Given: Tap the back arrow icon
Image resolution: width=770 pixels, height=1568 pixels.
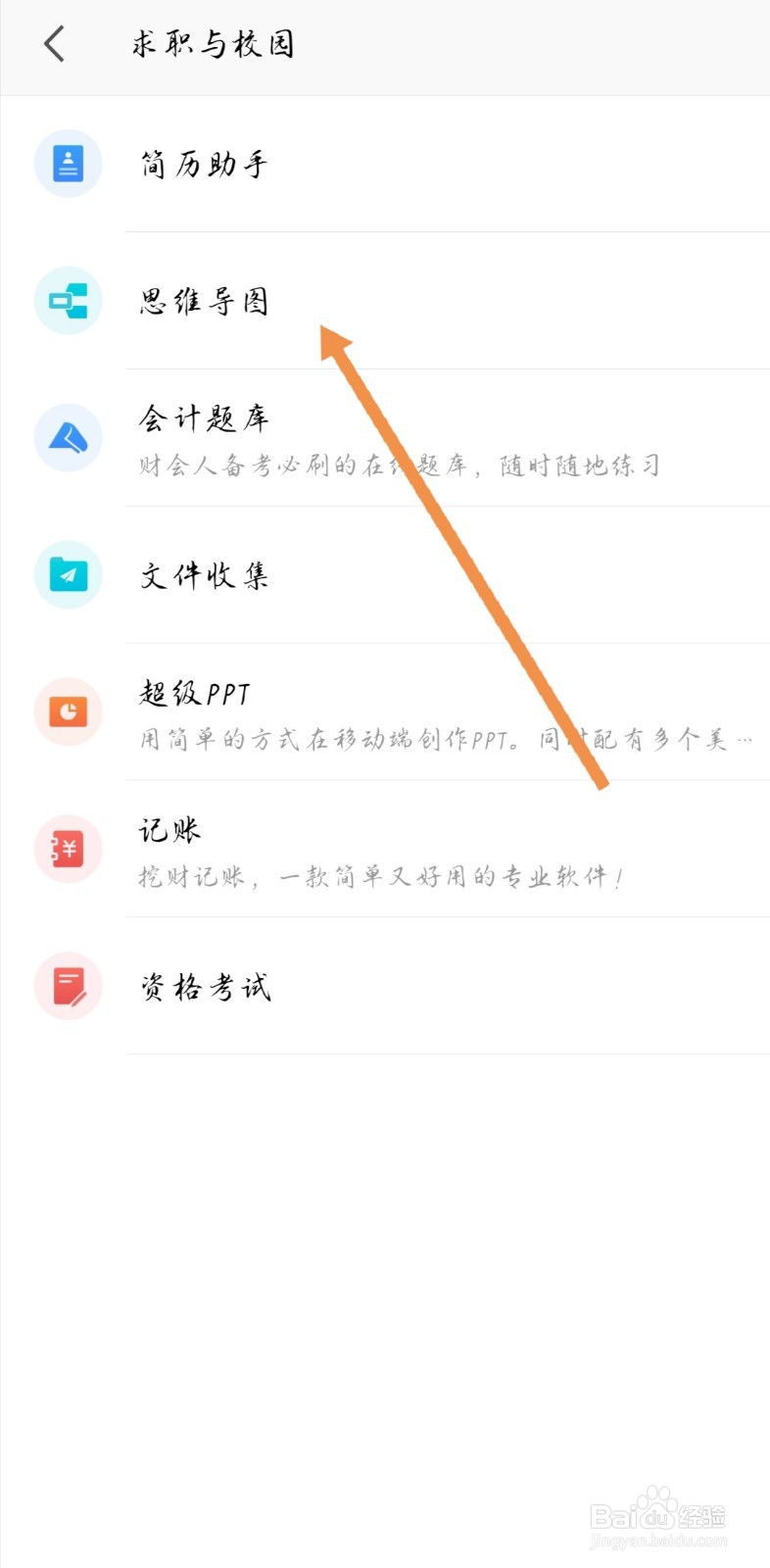Looking at the screenshot, I should pyautogui.click(x=54, y=44).
